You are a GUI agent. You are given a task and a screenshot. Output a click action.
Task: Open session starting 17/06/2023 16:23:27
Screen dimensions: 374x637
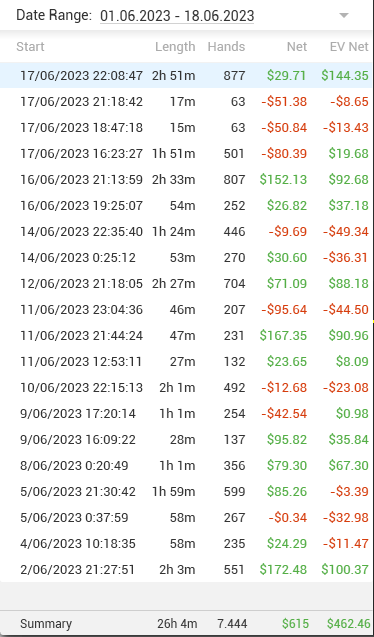187,153
